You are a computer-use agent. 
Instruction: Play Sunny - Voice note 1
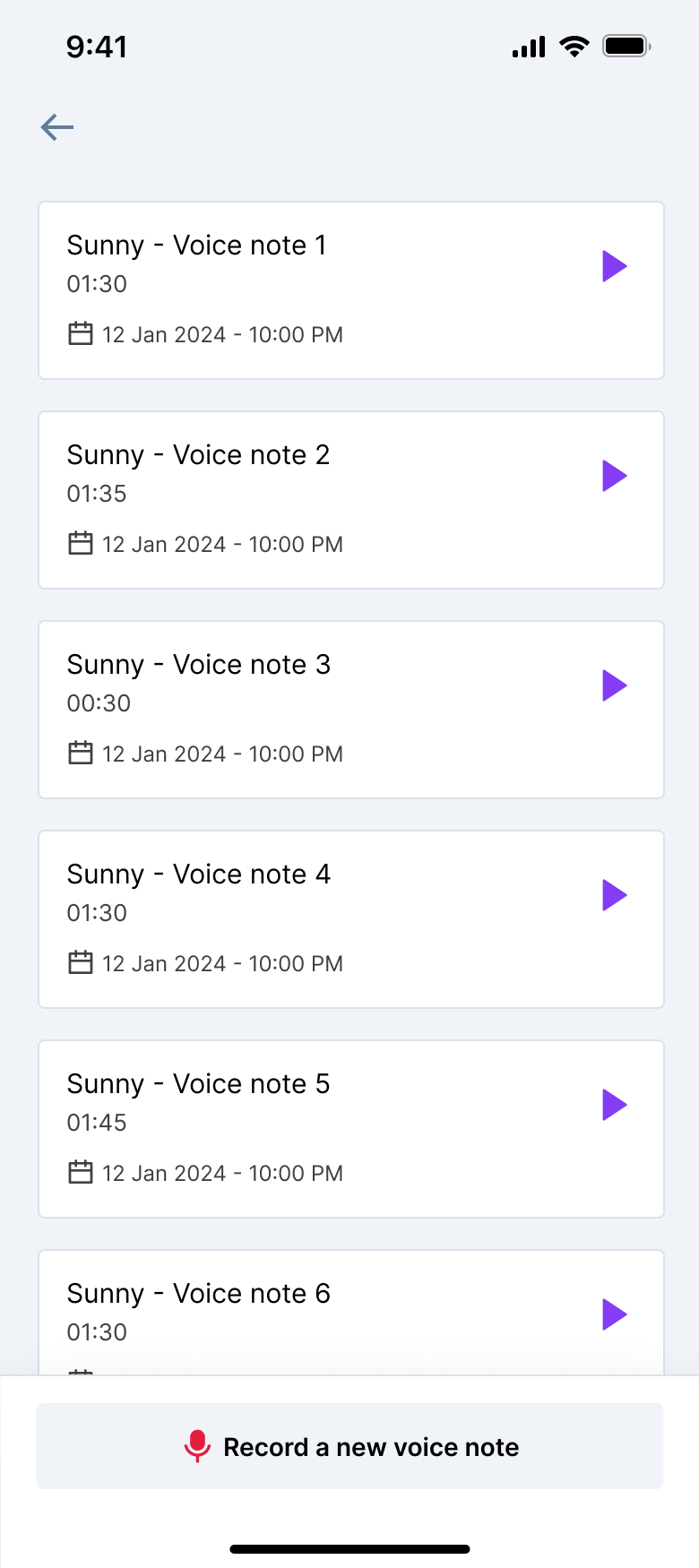click(614, 266)
